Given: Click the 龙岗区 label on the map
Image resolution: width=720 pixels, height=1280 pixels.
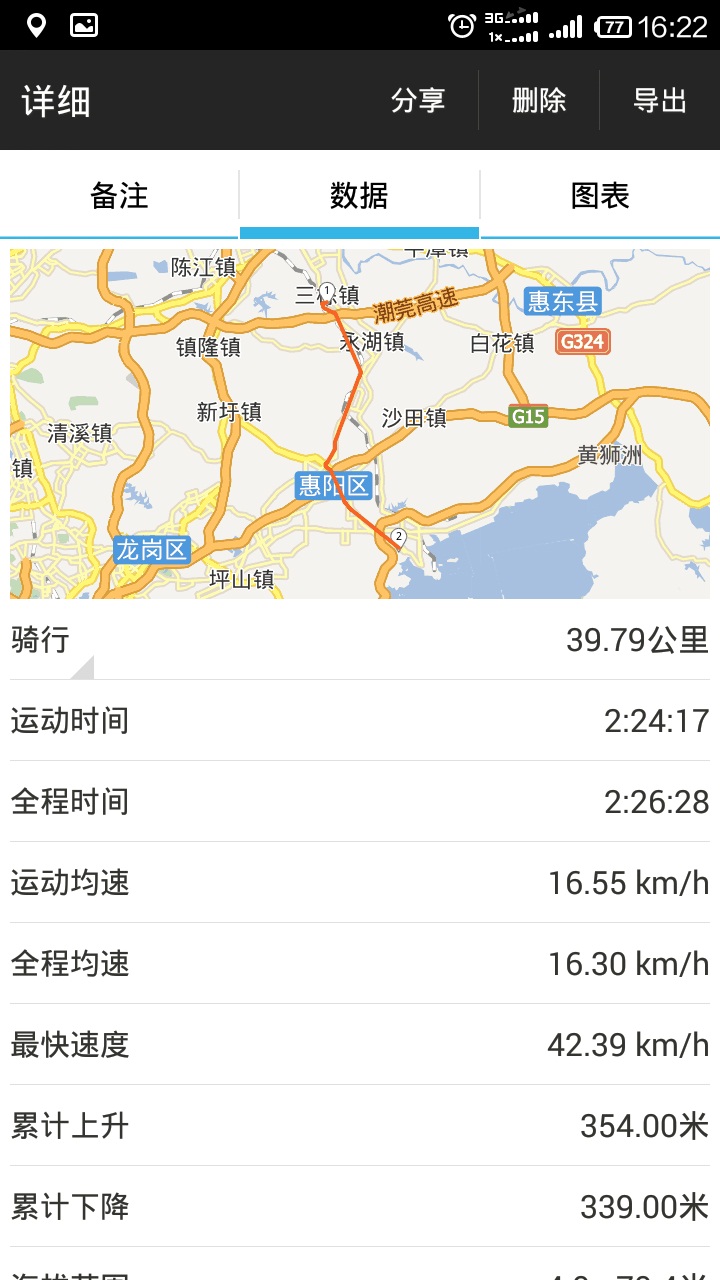Looking at the screenshot, I should 151,551.
